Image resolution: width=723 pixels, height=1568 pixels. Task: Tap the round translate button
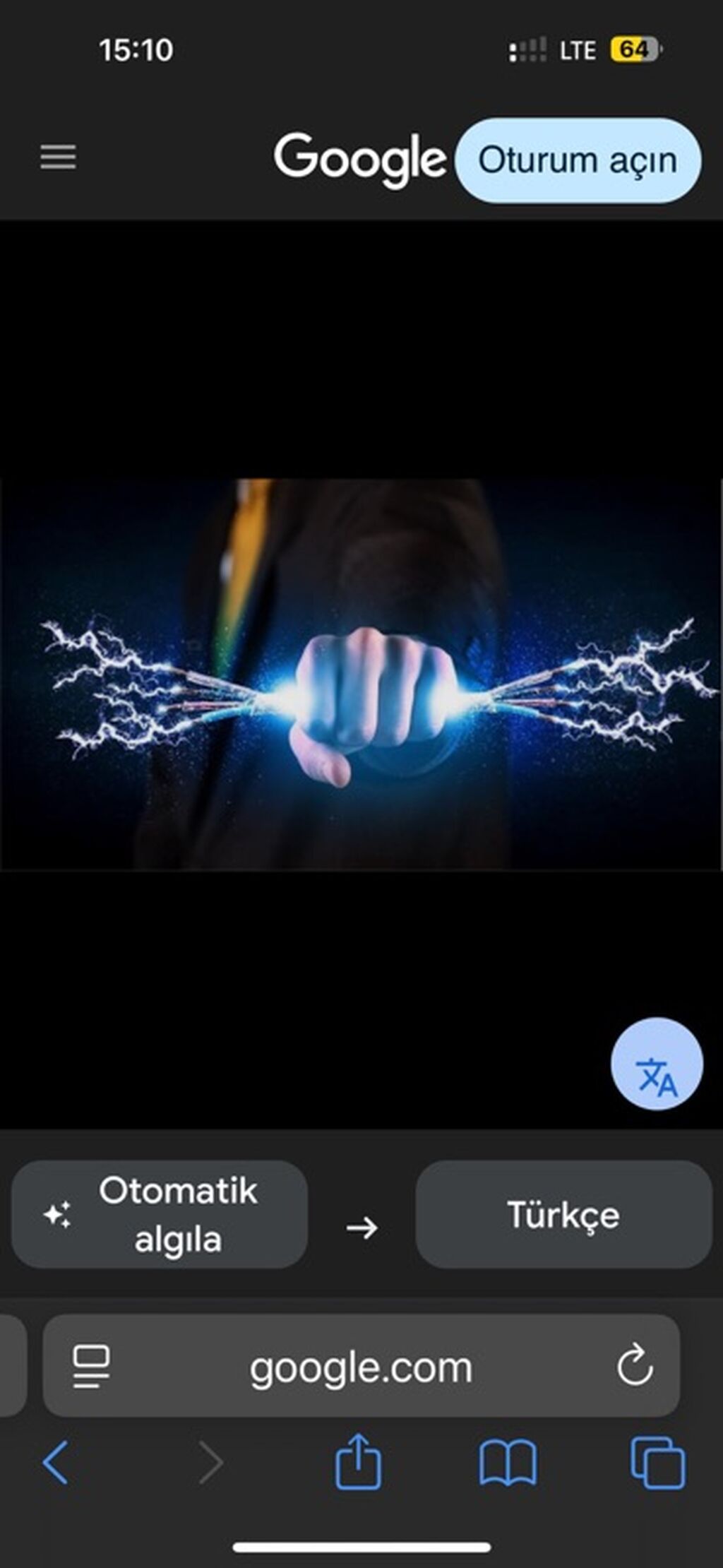click(656, 1063)
